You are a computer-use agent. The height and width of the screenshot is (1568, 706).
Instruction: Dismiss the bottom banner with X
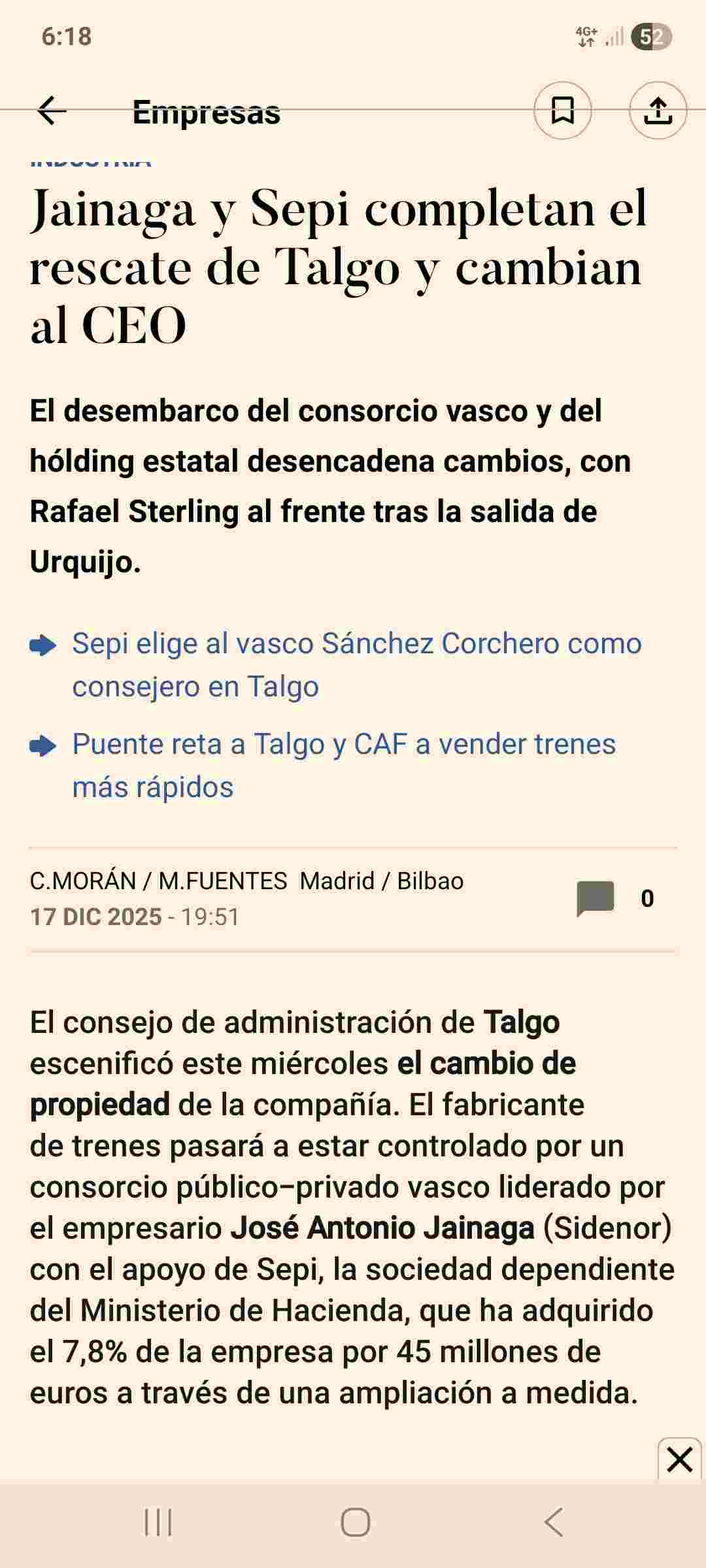tap(679, 1460)
